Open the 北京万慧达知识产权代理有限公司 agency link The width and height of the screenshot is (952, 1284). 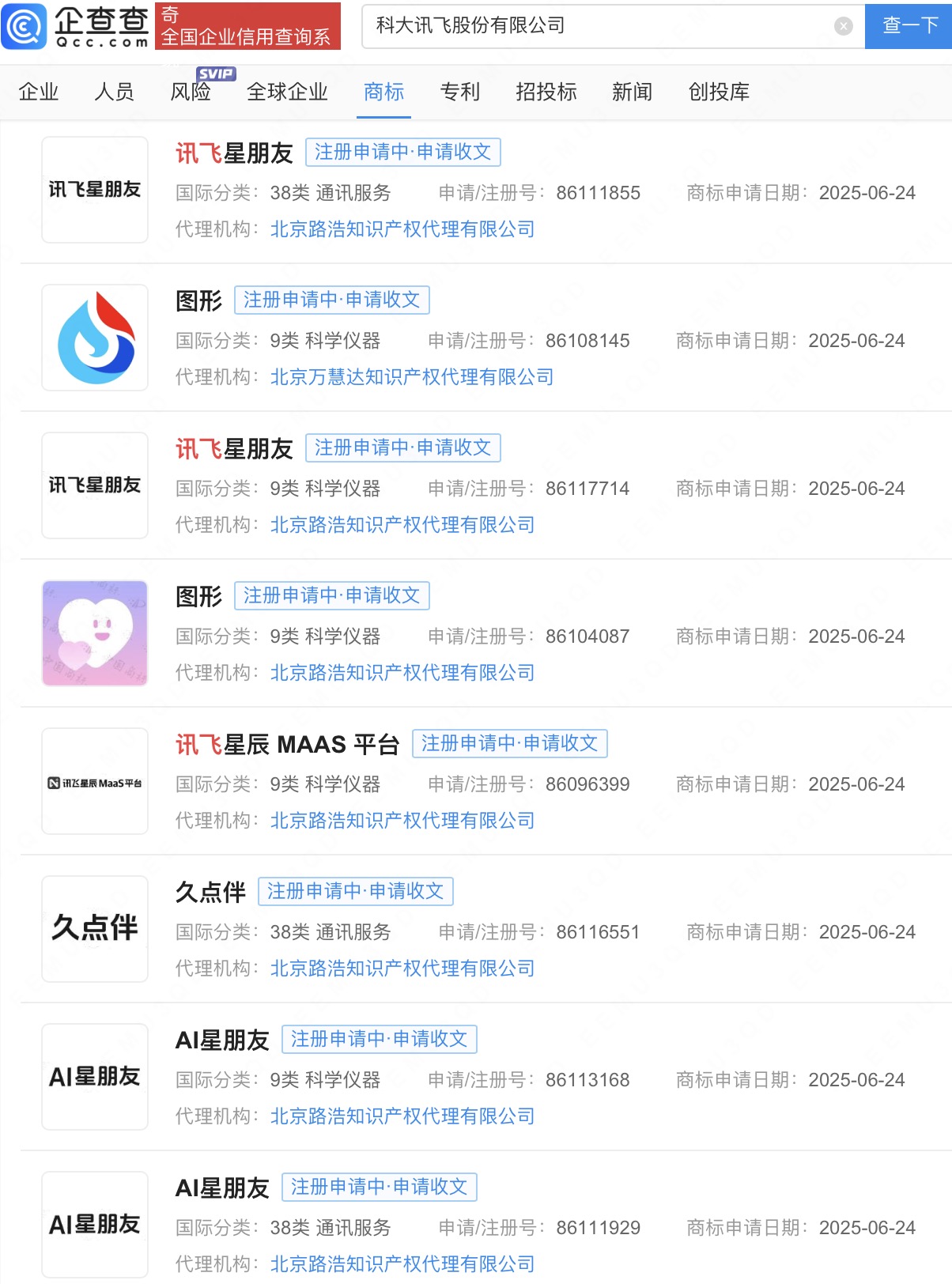pyautogui.click(x=412, y=377)
